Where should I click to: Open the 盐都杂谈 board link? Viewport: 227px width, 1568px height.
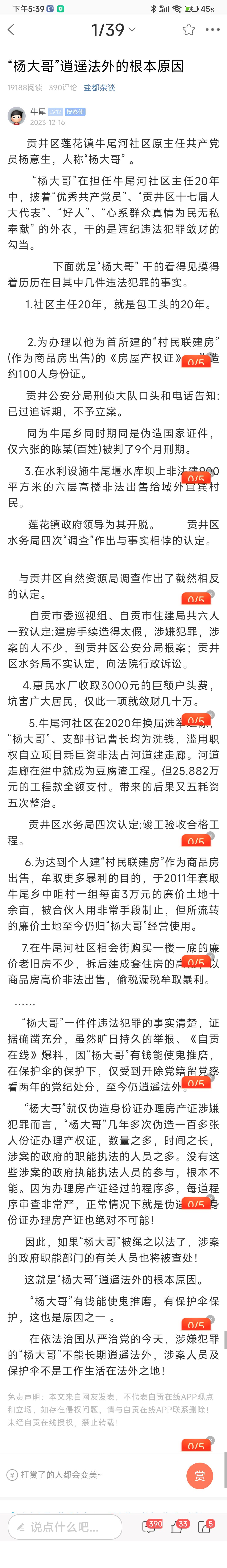tap(99, 88)
